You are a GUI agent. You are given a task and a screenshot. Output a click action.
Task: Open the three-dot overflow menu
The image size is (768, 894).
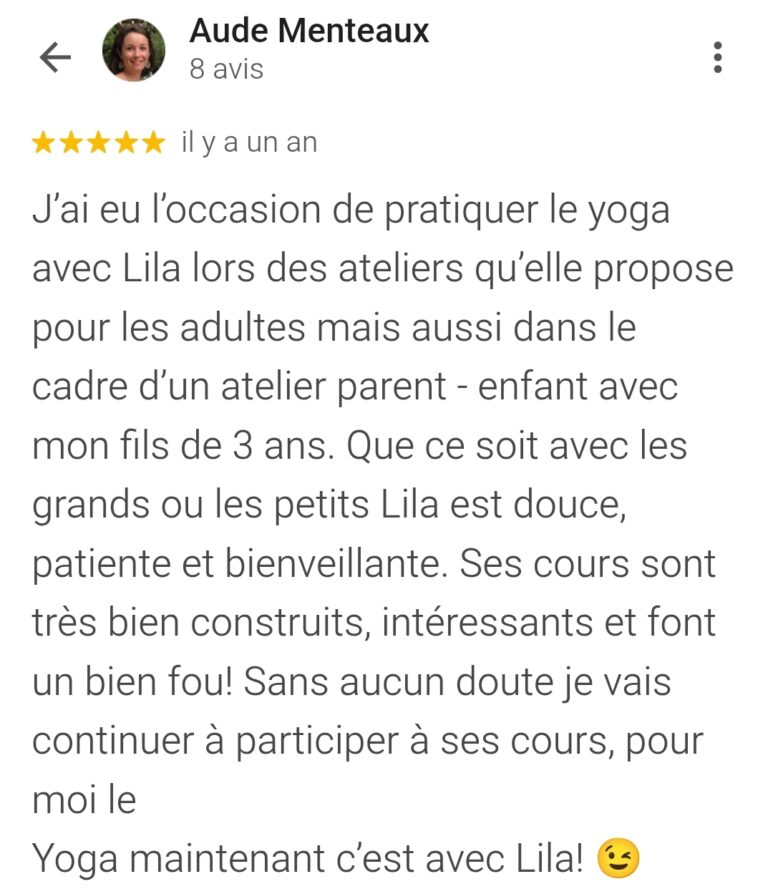pyautogui.click(x=717, y=58)
